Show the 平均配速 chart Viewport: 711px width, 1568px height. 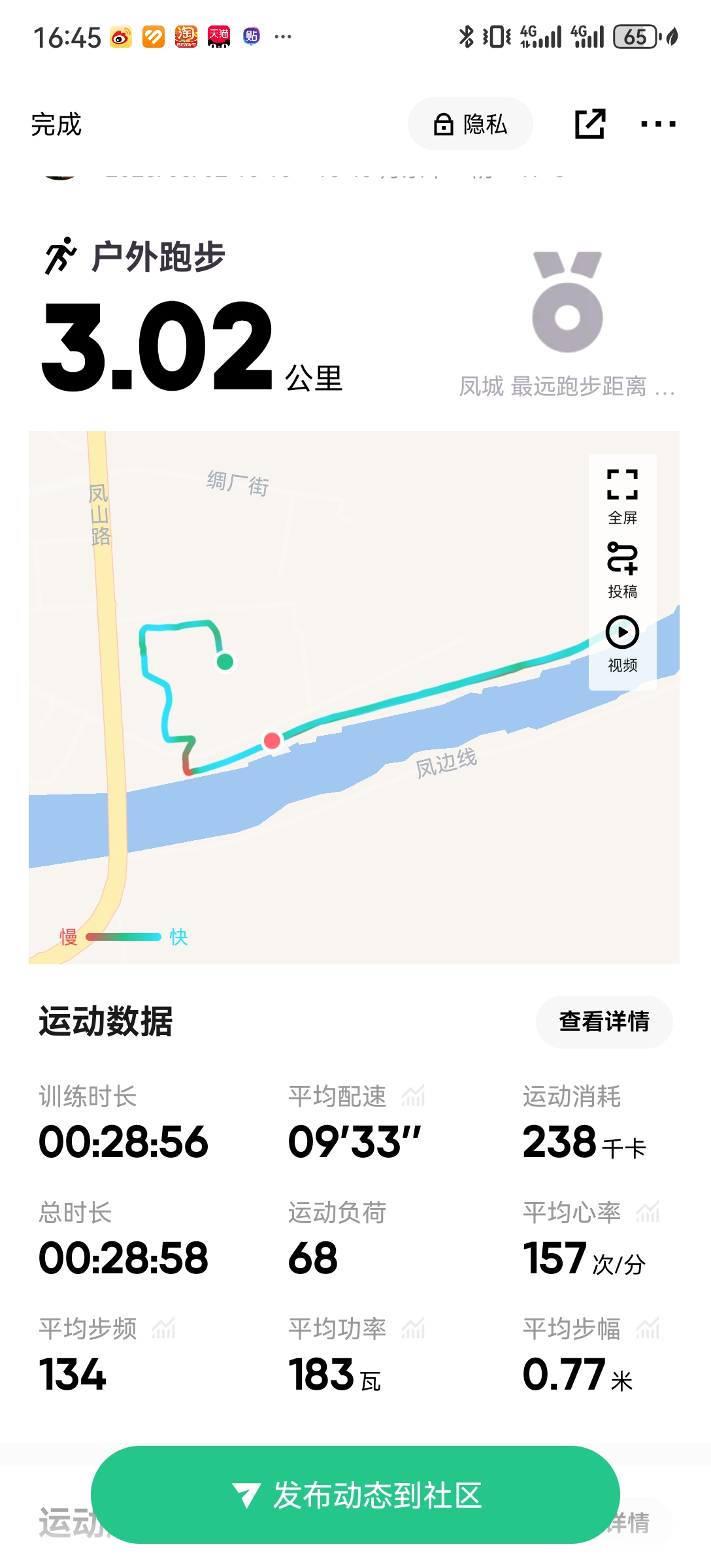[413, 1096]
